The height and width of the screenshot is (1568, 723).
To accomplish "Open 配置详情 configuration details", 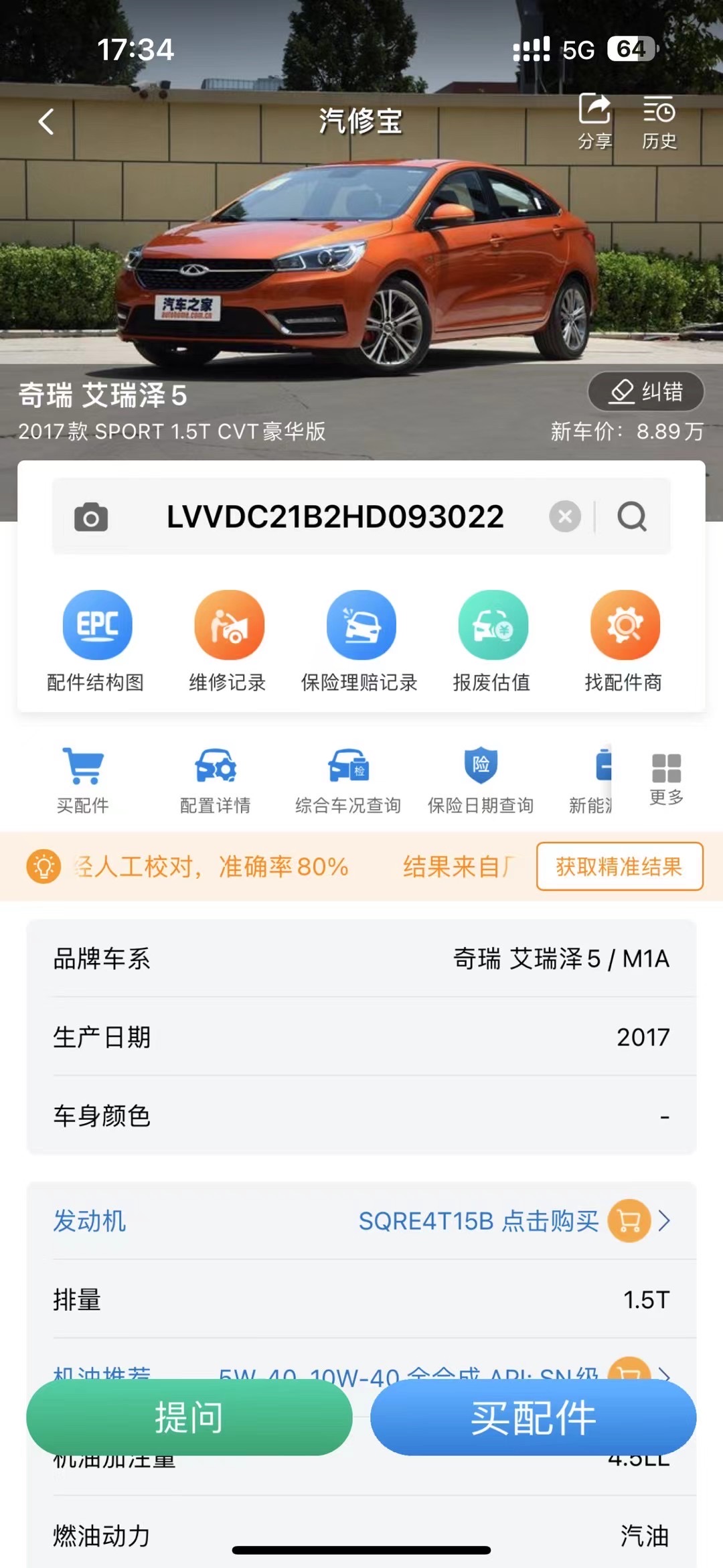I will pos(216,780).
